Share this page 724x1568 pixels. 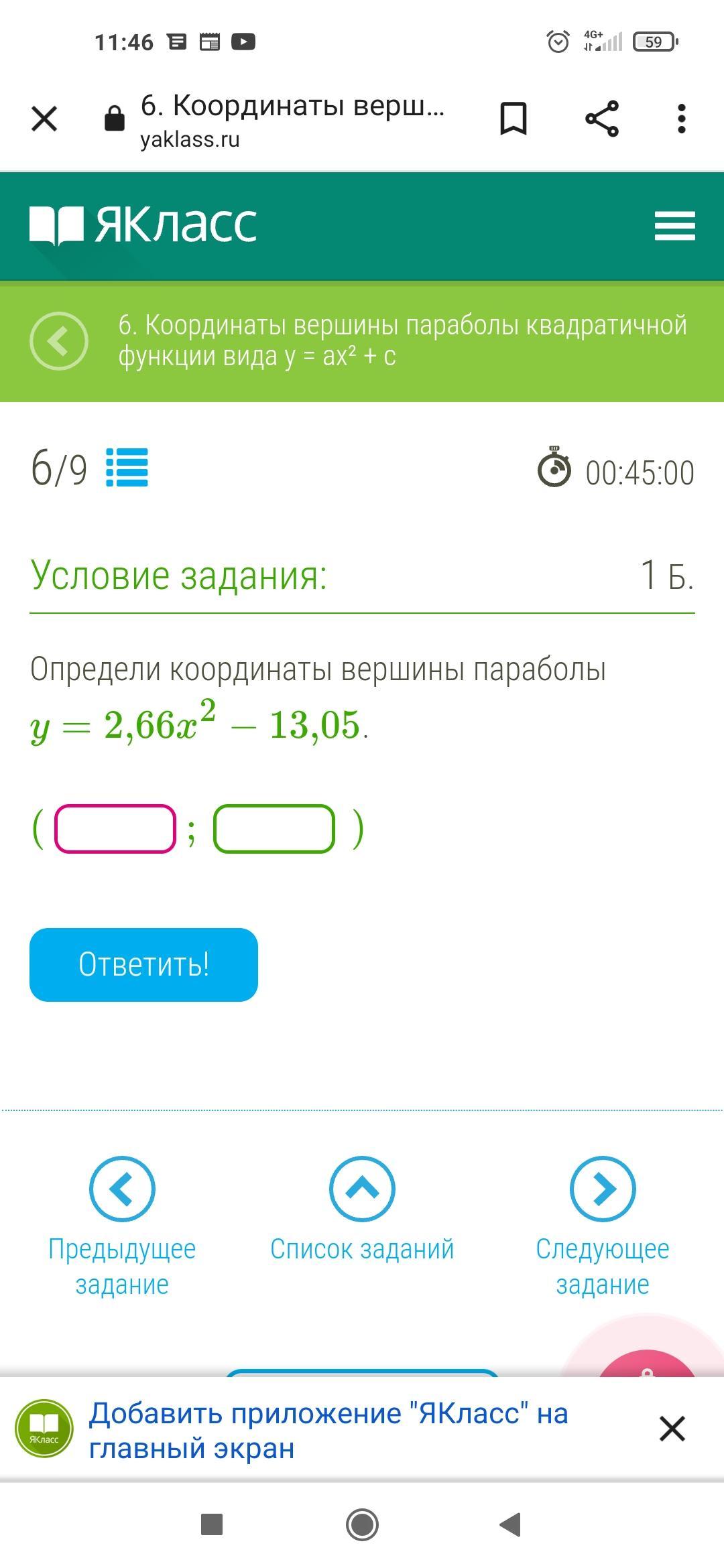pyautogui.click(x=602, y=119)
